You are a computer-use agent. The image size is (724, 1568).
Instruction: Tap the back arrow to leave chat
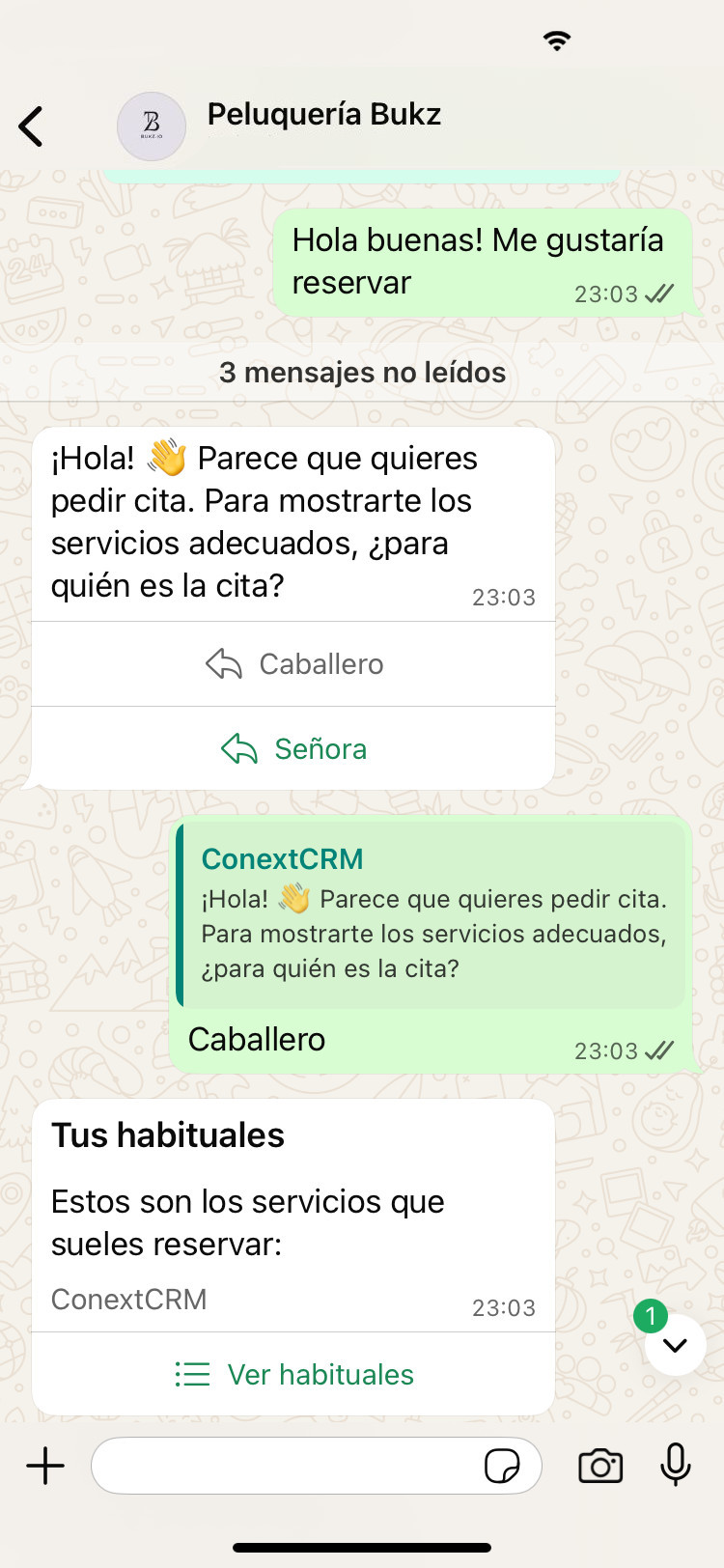click(30, 126)
